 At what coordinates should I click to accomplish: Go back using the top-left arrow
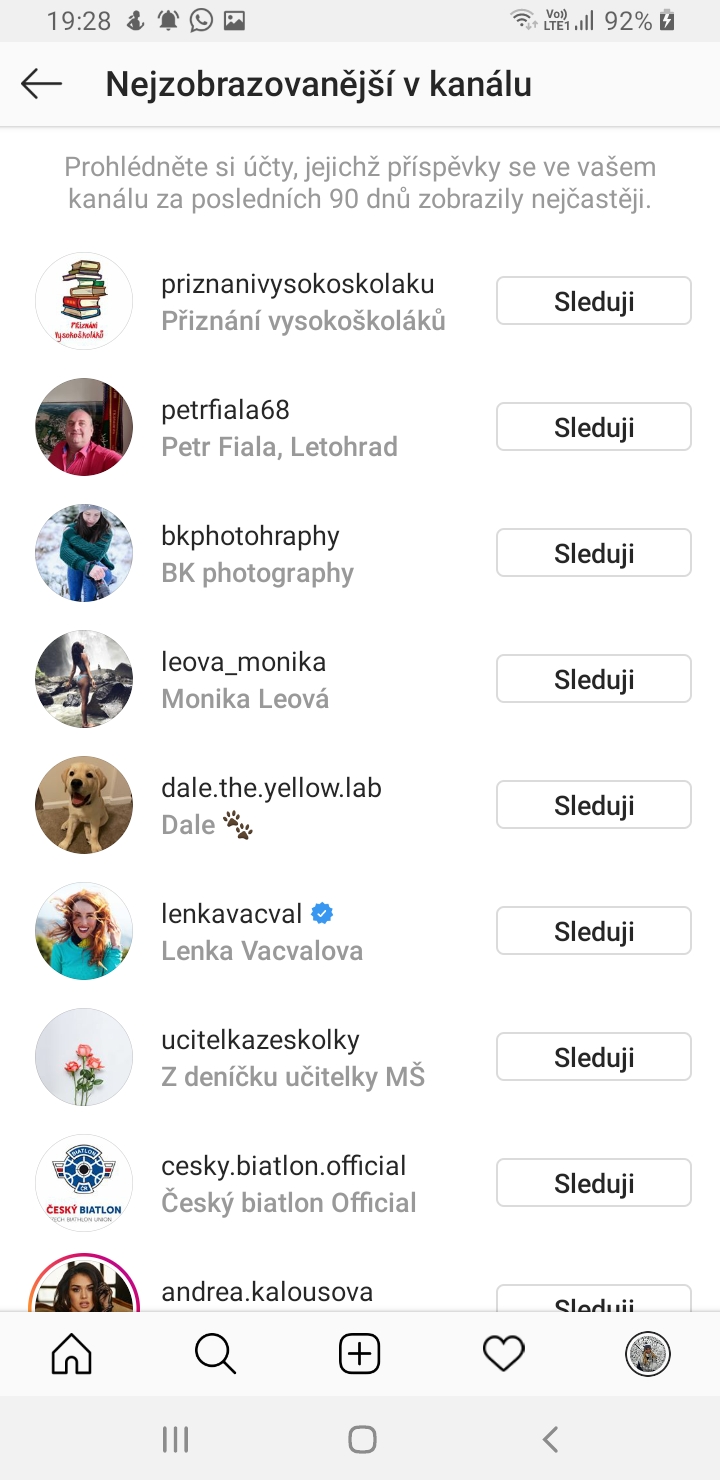coord(42,85)
